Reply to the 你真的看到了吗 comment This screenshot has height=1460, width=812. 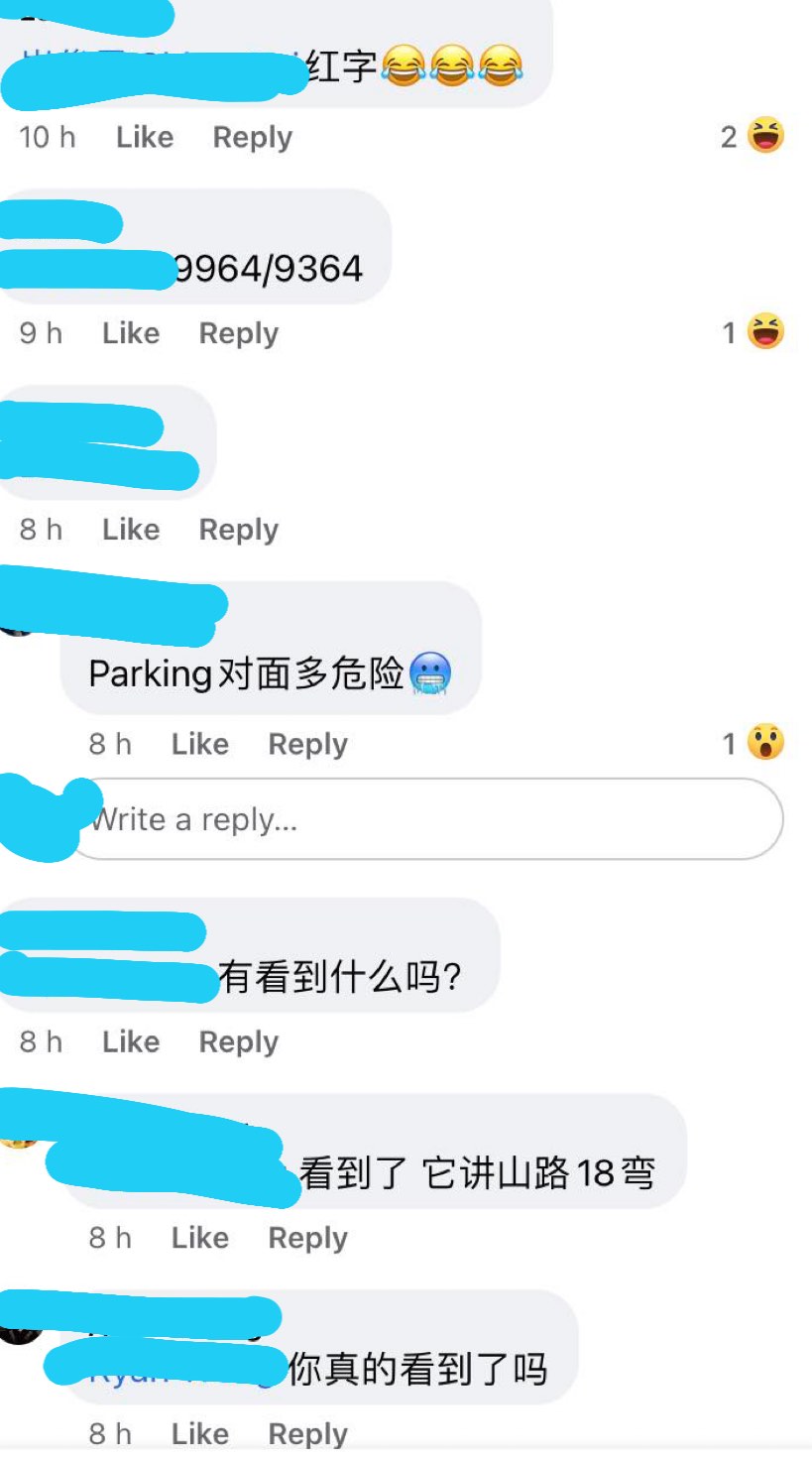pyautogui.click(x=308, y=1434)
